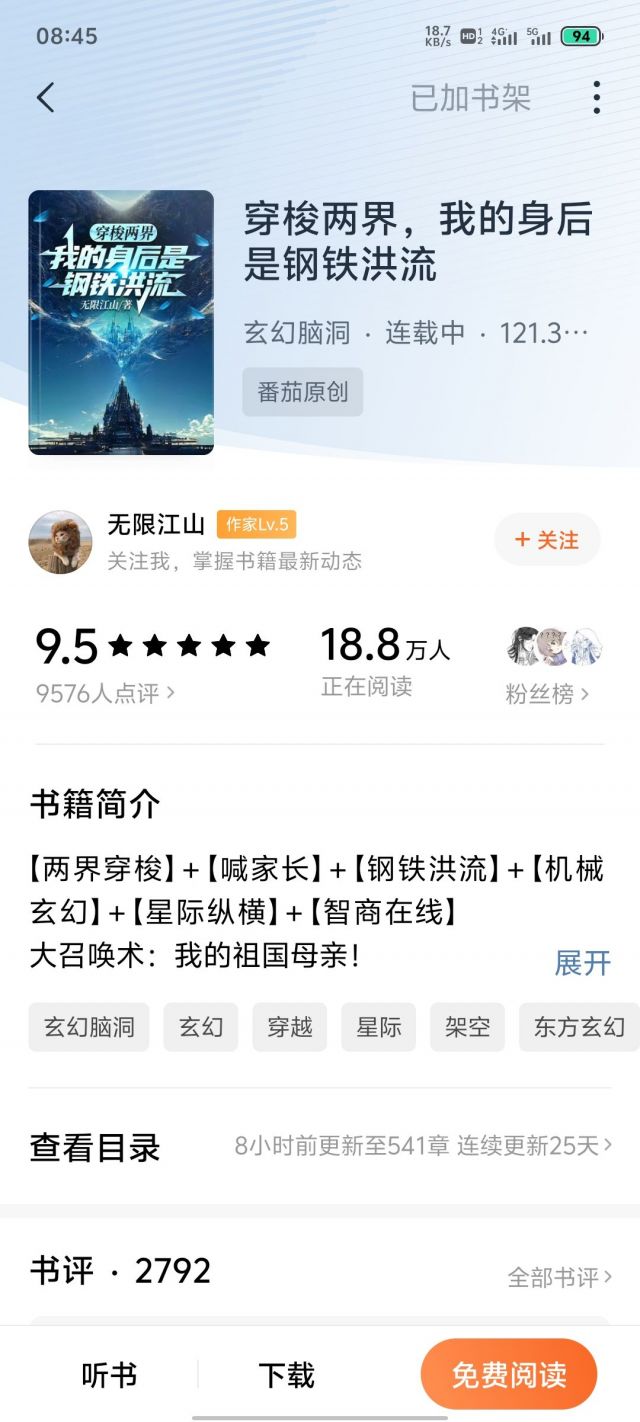Image resolution: width=640 pixels, height=1422 pixels.
Task: Follow the author with 关注
Action: click(x=547, y=540)
